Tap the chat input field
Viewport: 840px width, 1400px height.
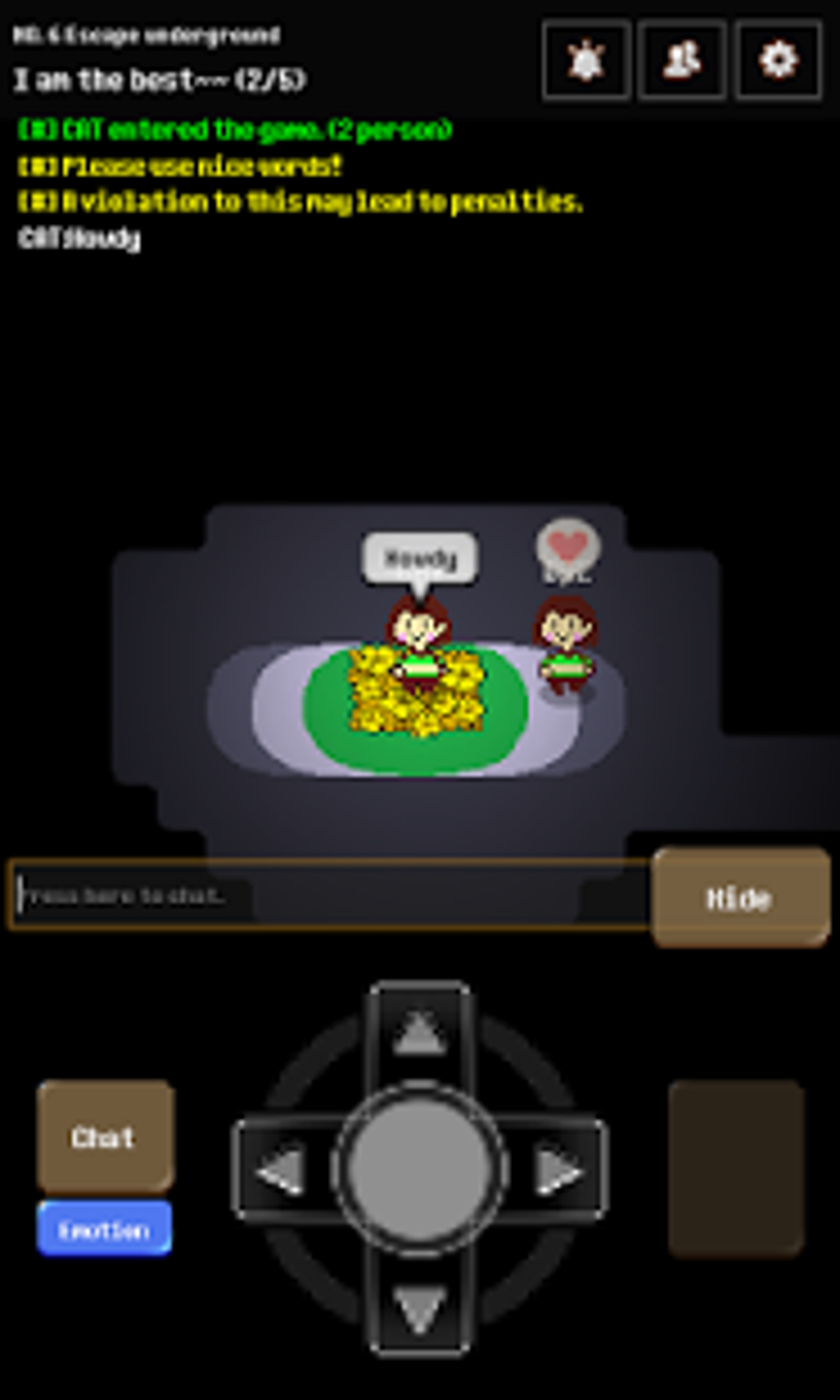click(x=329, y=895)
